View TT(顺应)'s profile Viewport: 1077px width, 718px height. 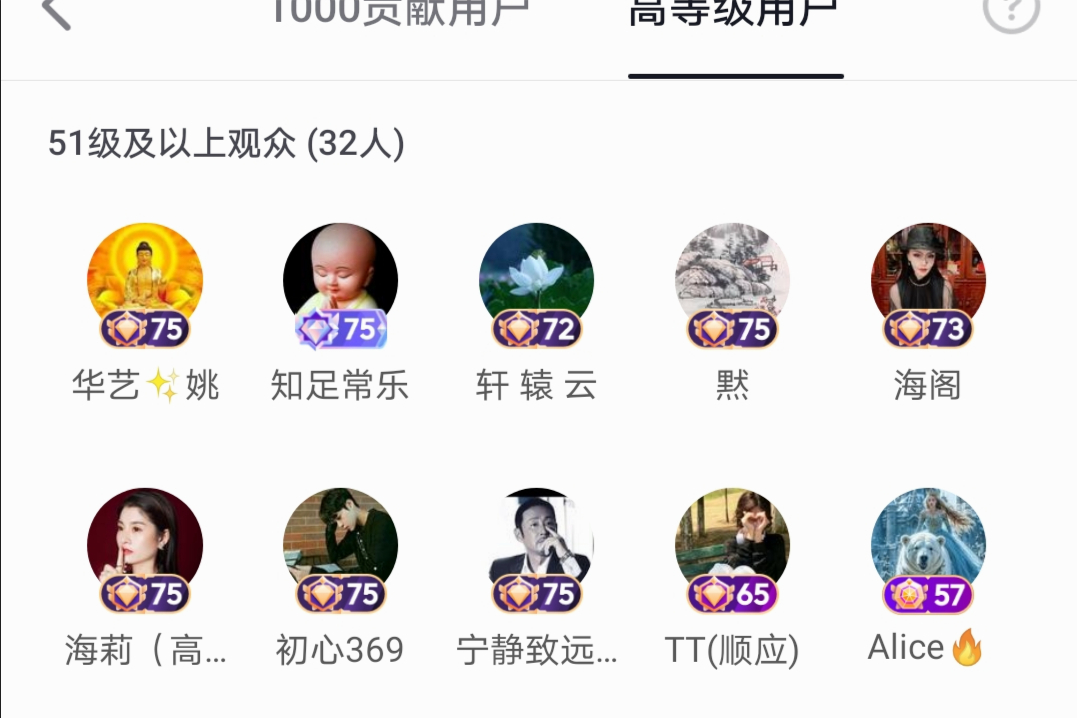click(x=733, y=546)
